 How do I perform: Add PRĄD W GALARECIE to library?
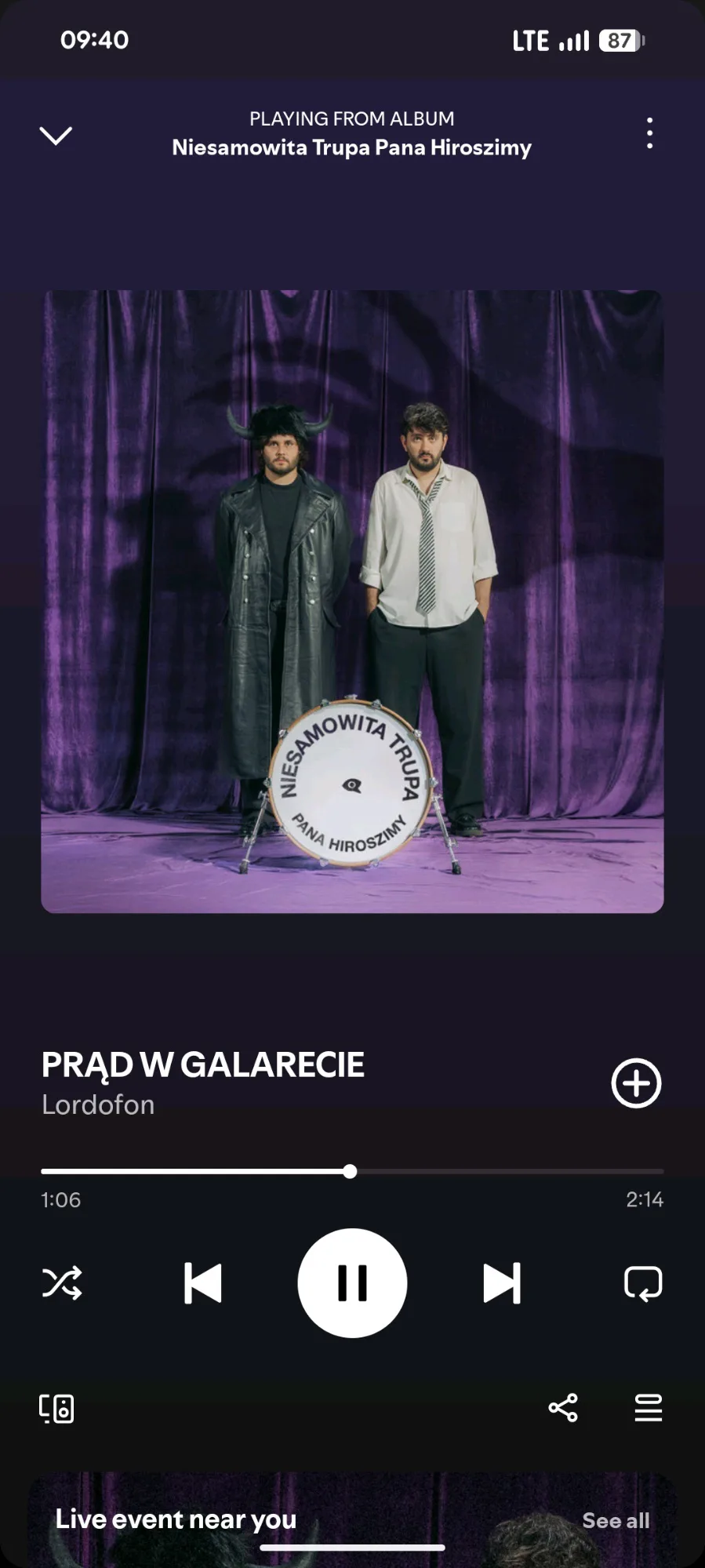pos(636,1083)
